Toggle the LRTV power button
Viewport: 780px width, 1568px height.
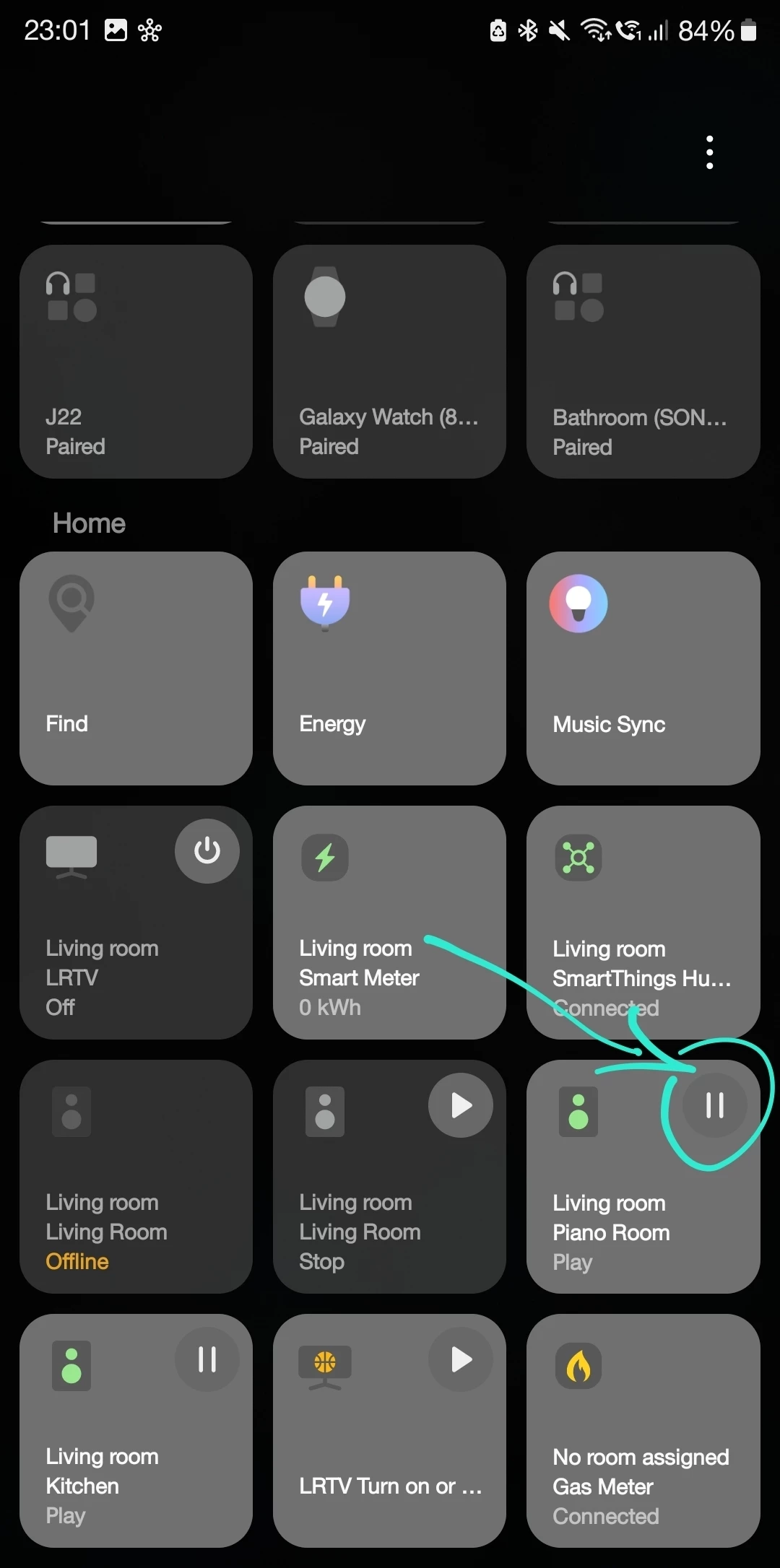coord(207,850)
